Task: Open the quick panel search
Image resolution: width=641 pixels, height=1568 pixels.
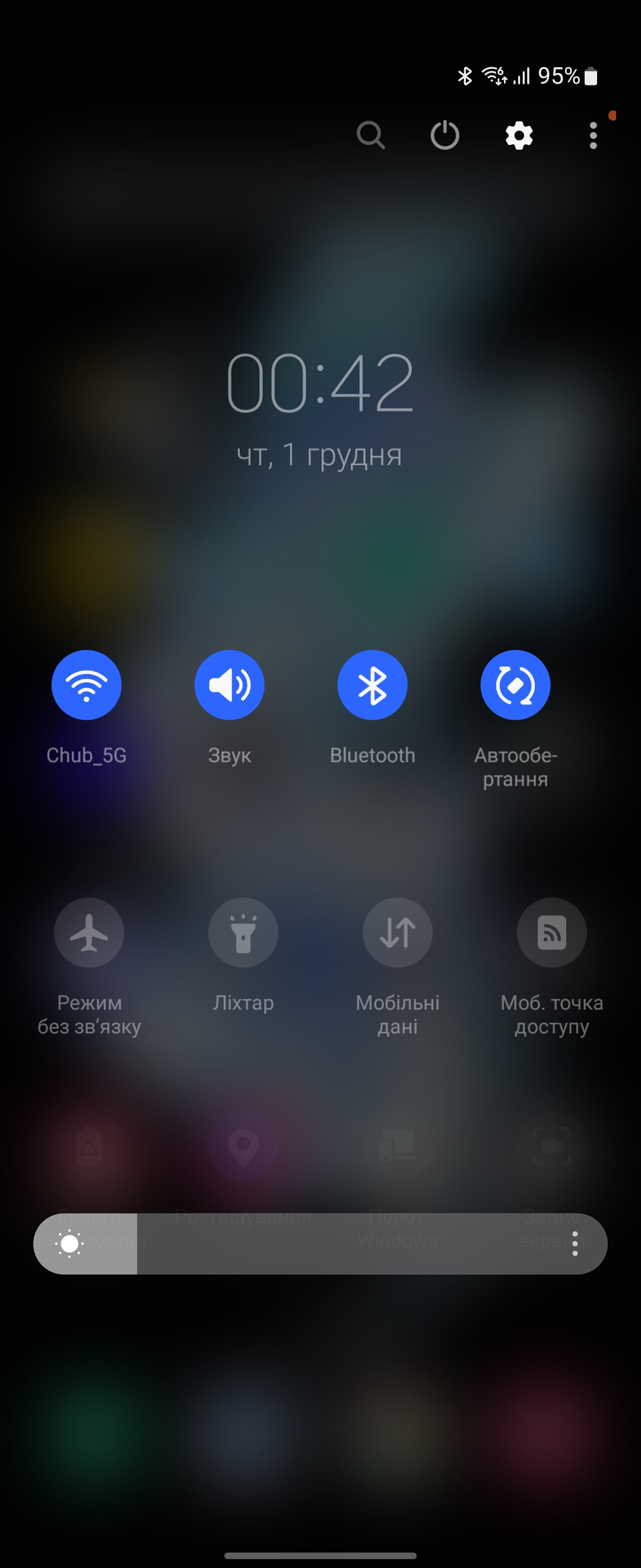Action: [x=370, y=135]
